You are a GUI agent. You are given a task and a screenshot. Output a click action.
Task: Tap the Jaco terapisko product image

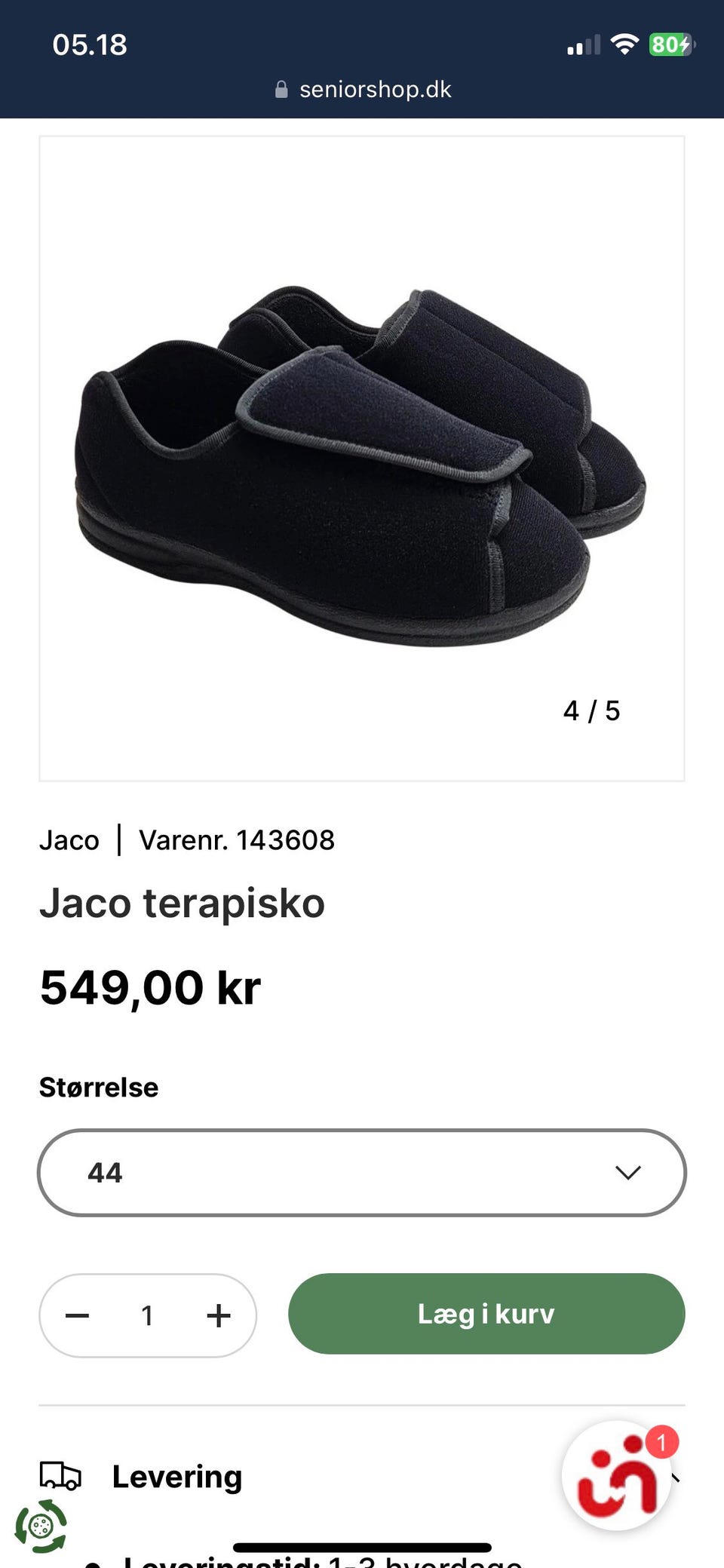click(x=362, y=459)
